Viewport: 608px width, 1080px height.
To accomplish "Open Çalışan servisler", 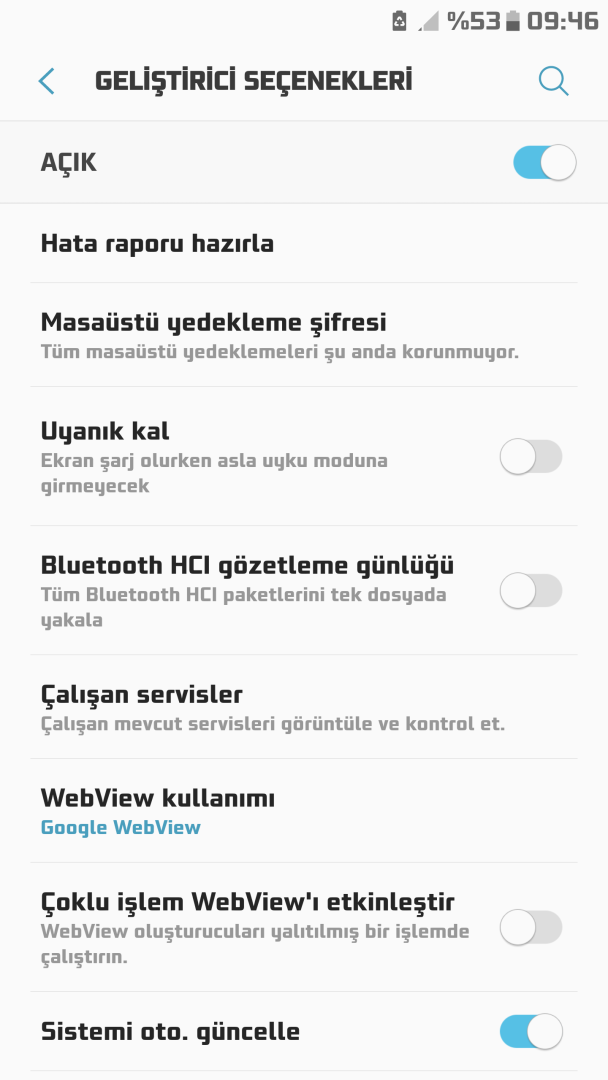I will coord(141,706).
